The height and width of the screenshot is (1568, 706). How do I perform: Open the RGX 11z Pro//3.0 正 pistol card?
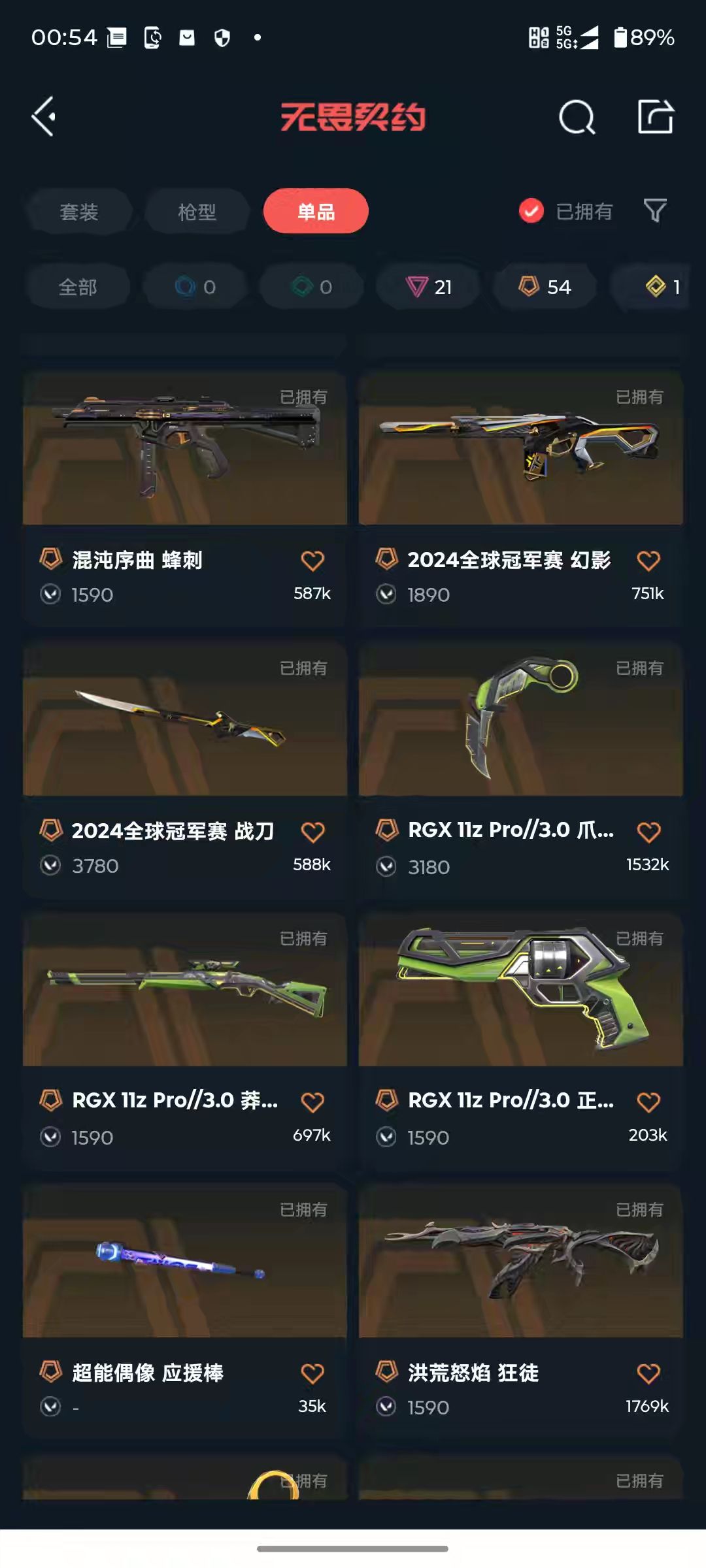tap(521, 1041)
